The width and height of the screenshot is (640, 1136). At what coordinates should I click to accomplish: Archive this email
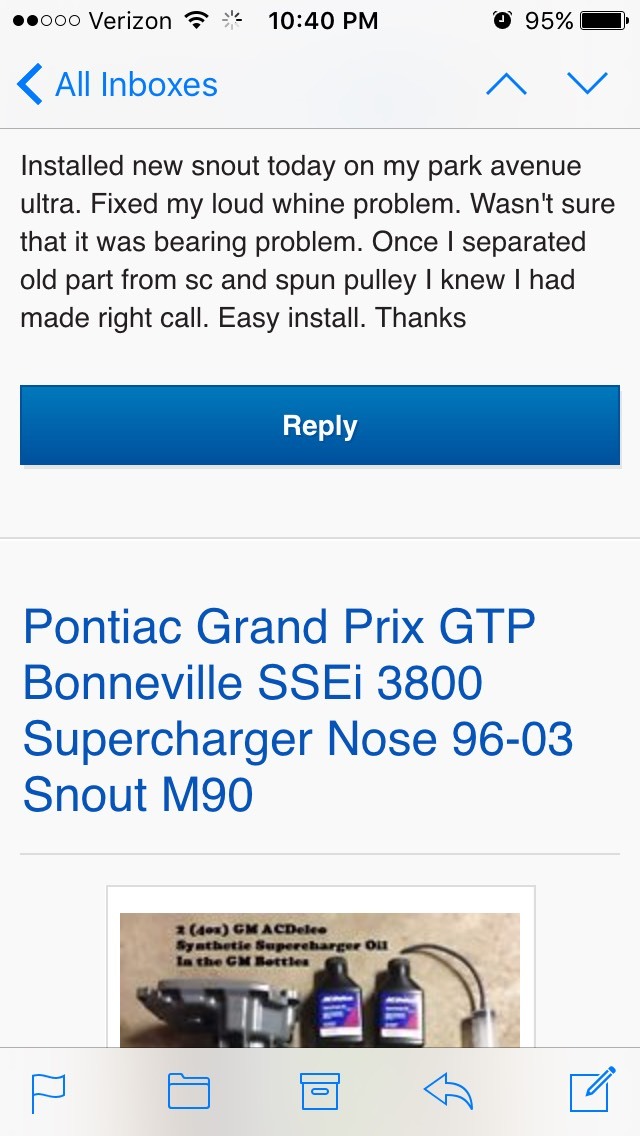coord(320,1091)
